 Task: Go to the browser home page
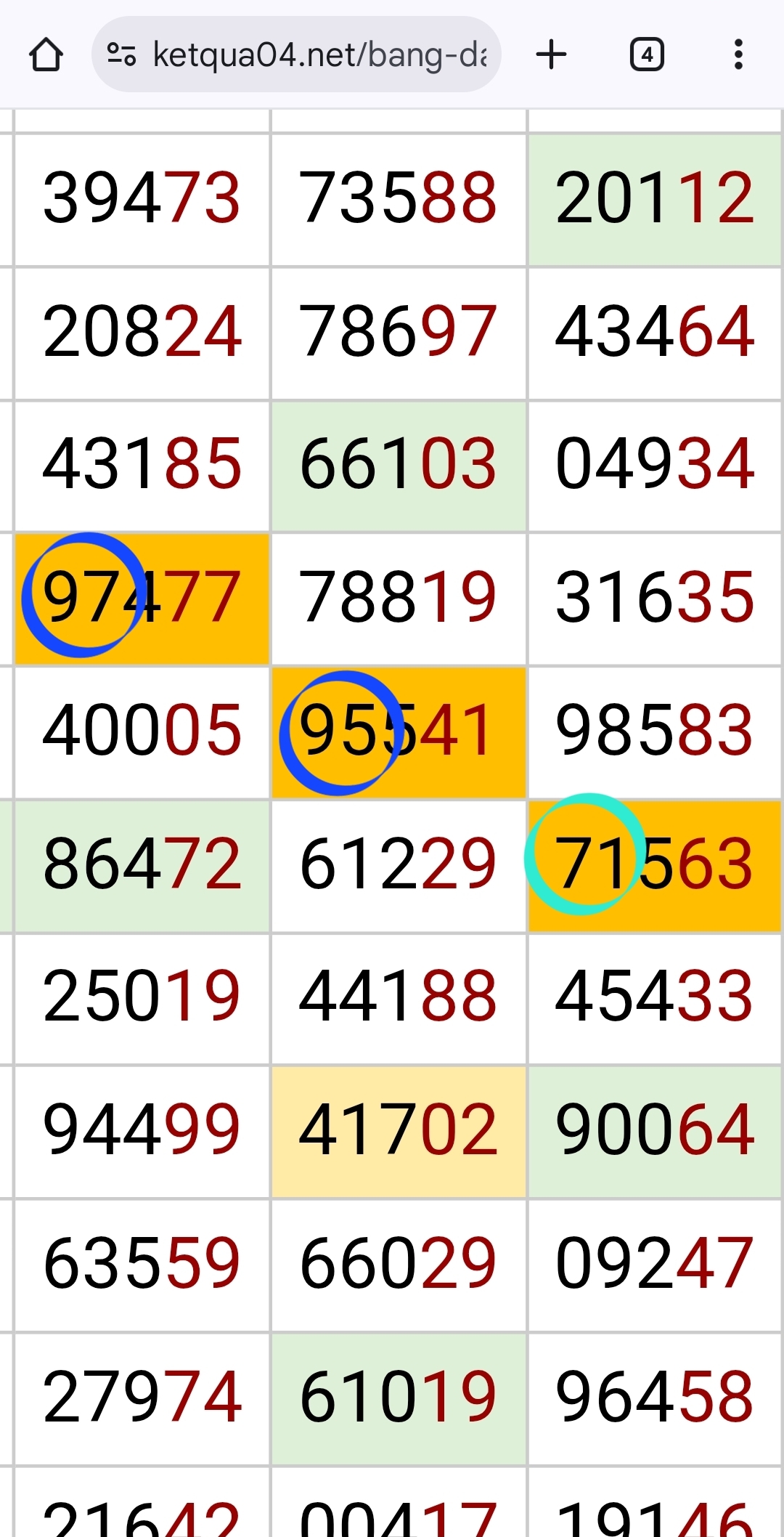coord(46,54)
